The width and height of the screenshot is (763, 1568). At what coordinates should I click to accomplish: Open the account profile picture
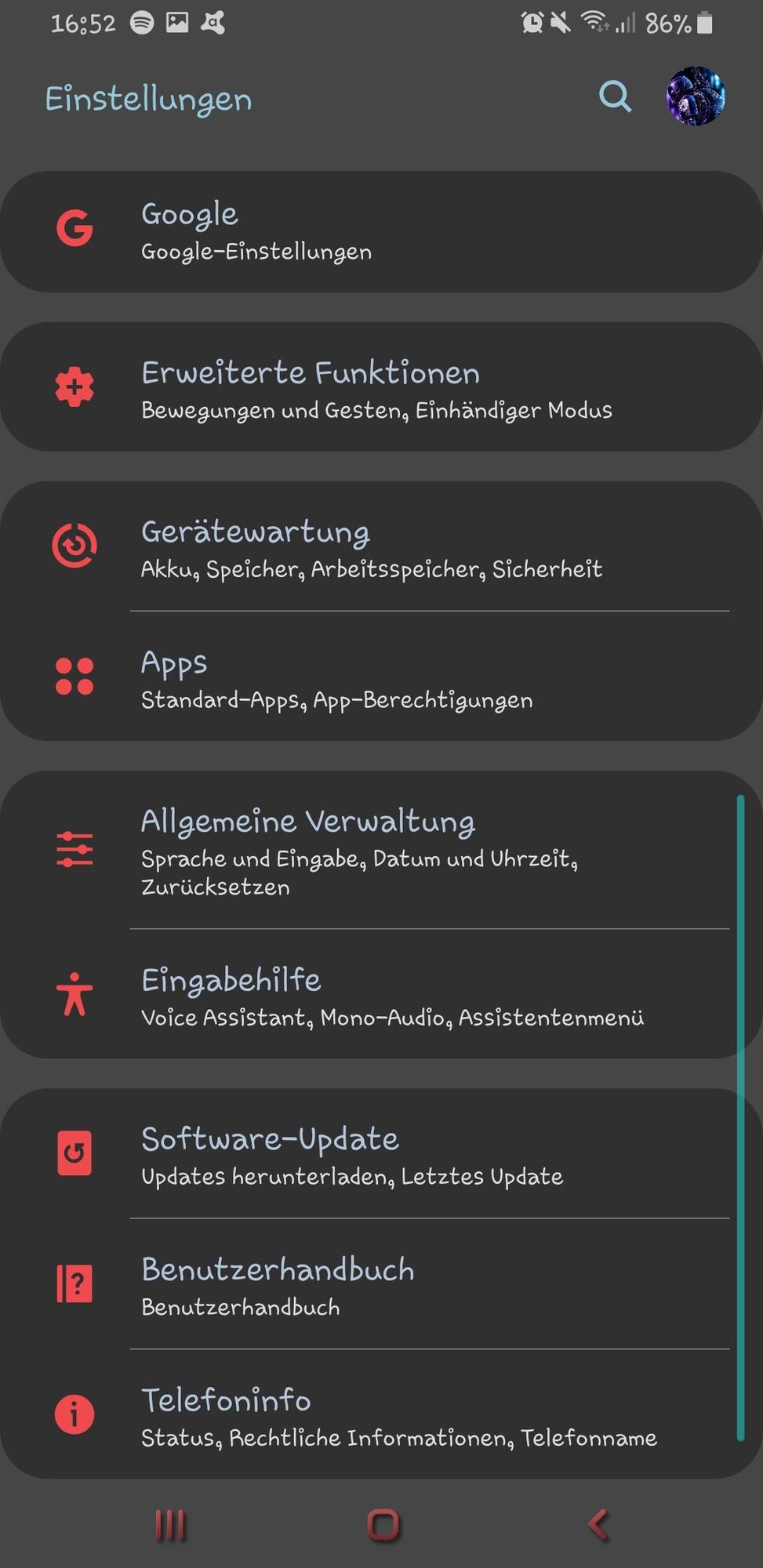[x=695, y=96]
